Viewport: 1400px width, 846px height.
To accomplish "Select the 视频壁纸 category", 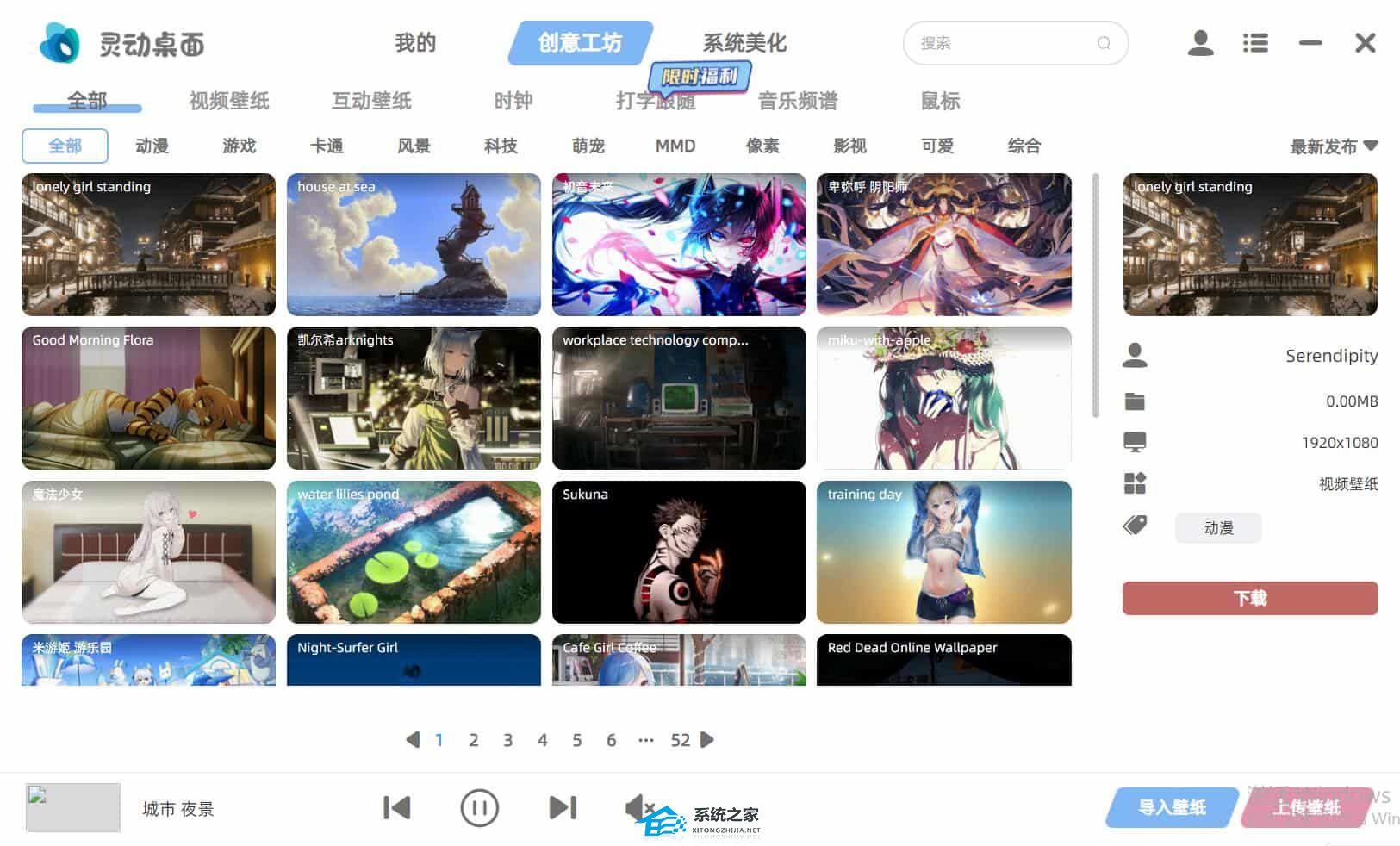I will point(229,101).
